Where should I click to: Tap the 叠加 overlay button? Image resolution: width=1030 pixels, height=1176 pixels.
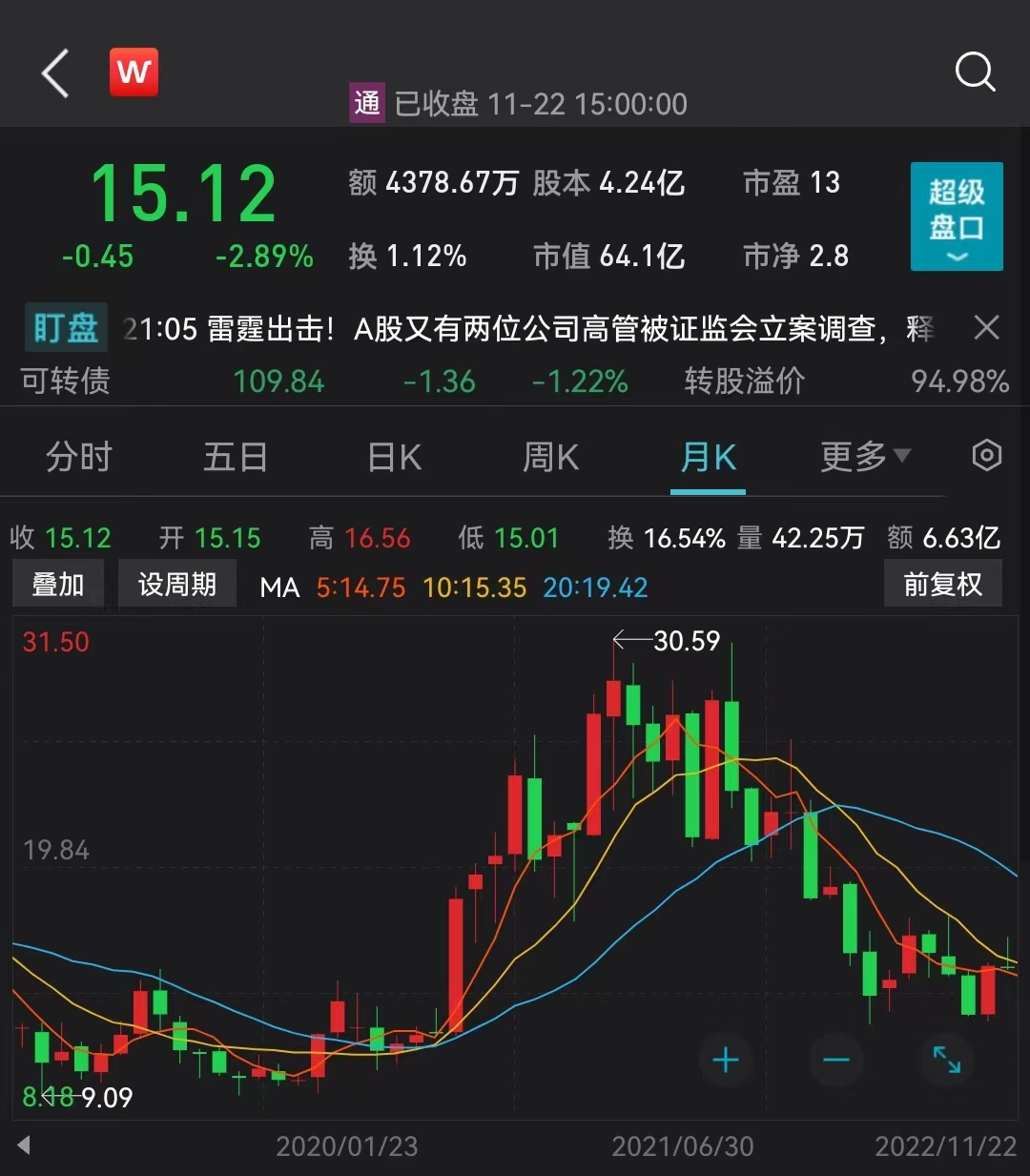[x=58, y=585]
